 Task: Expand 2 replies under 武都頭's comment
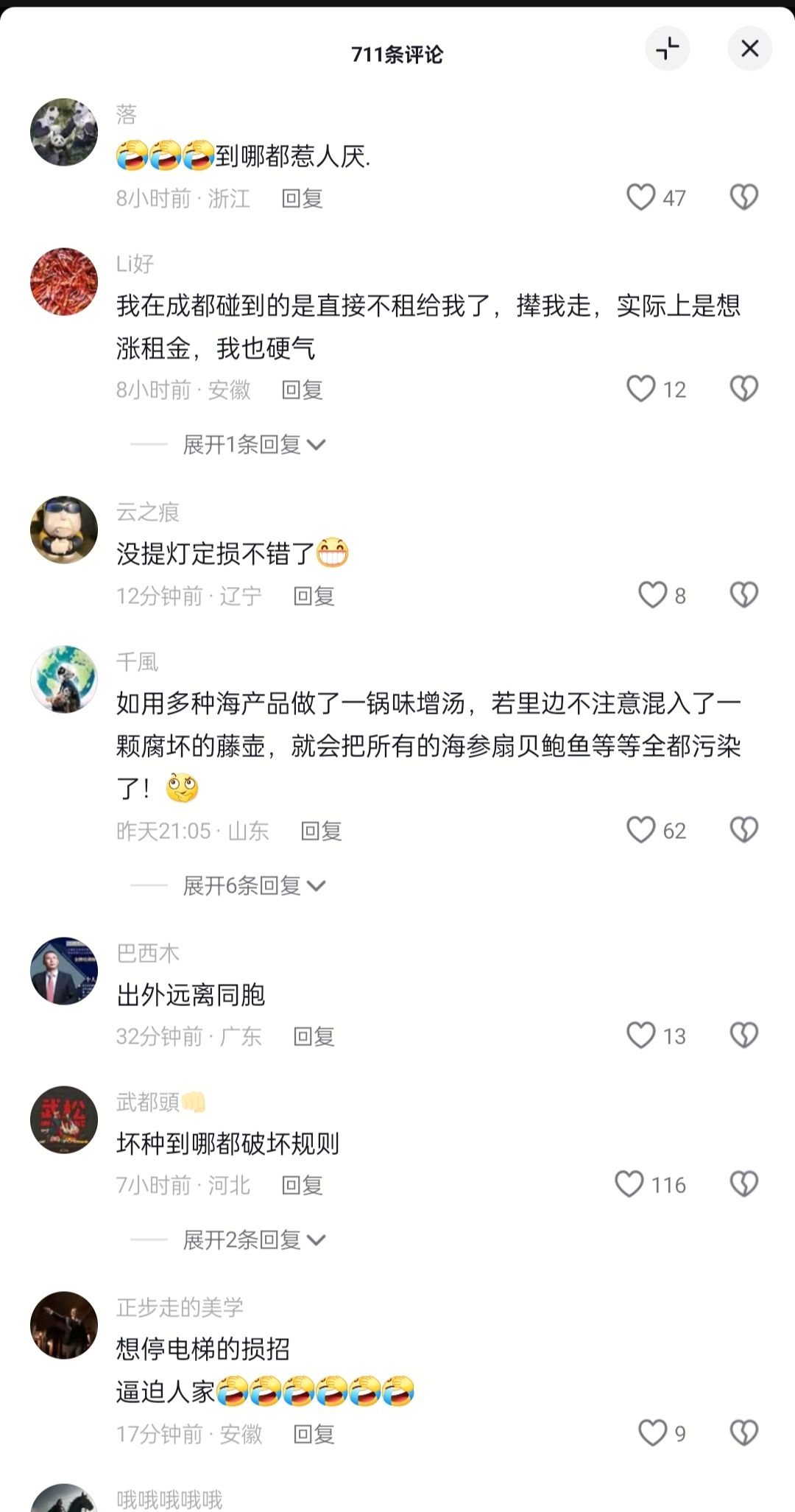[x=253, y=1240]
